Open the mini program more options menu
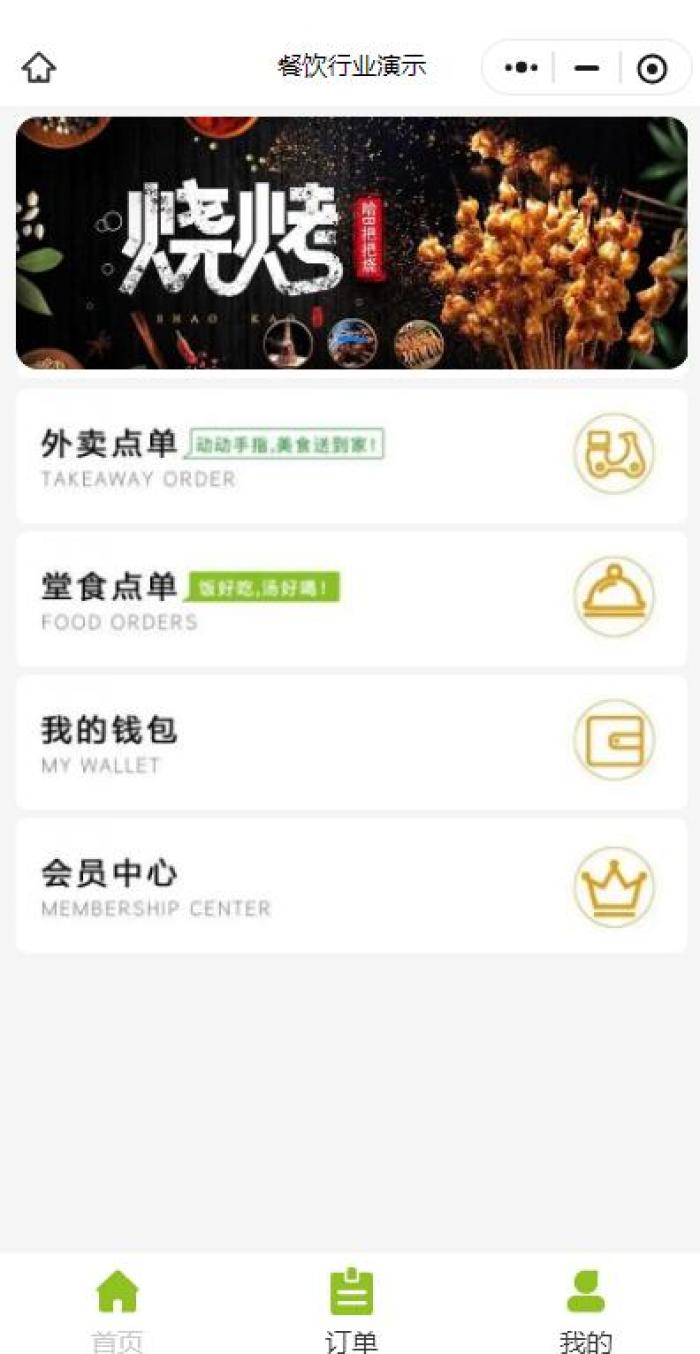The image size is (700, 1354). [x=521, y=68]
